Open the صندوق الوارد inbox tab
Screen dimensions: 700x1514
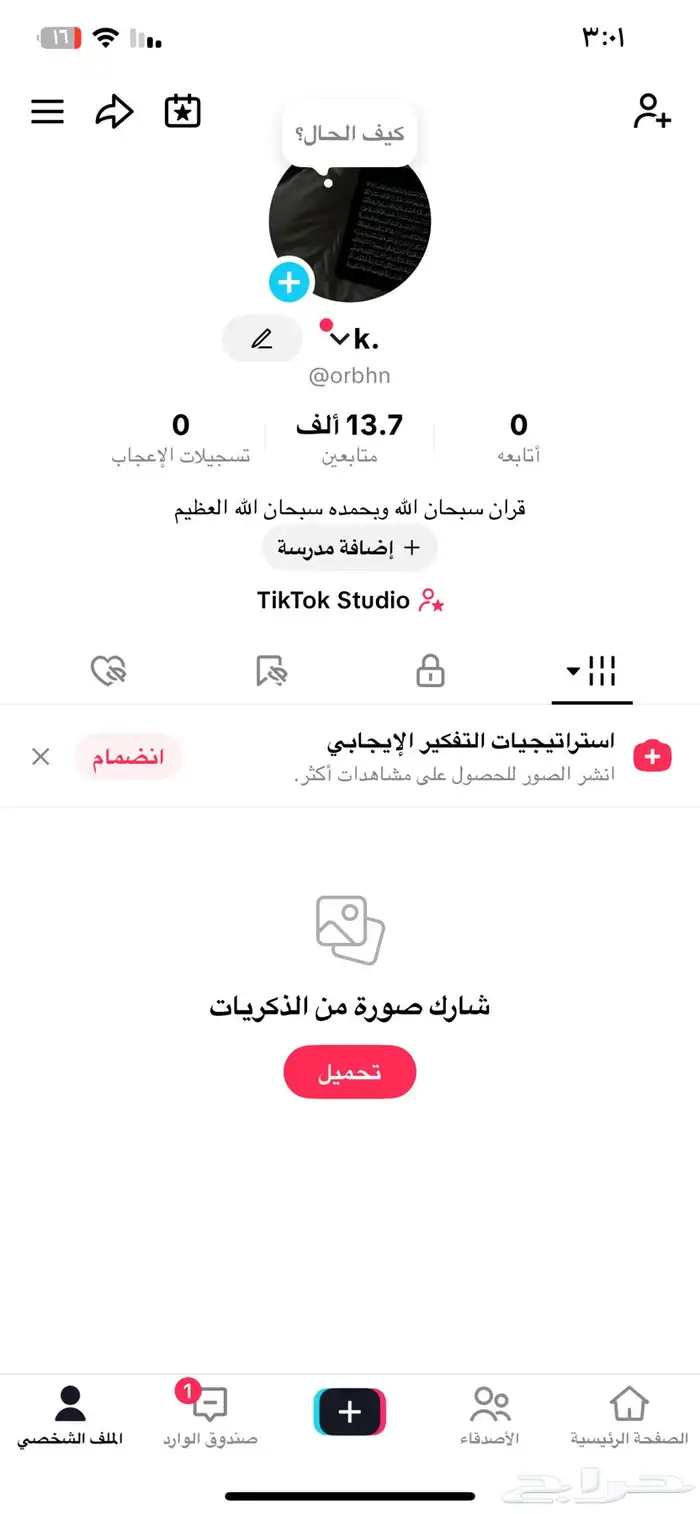pos(210,1416)
